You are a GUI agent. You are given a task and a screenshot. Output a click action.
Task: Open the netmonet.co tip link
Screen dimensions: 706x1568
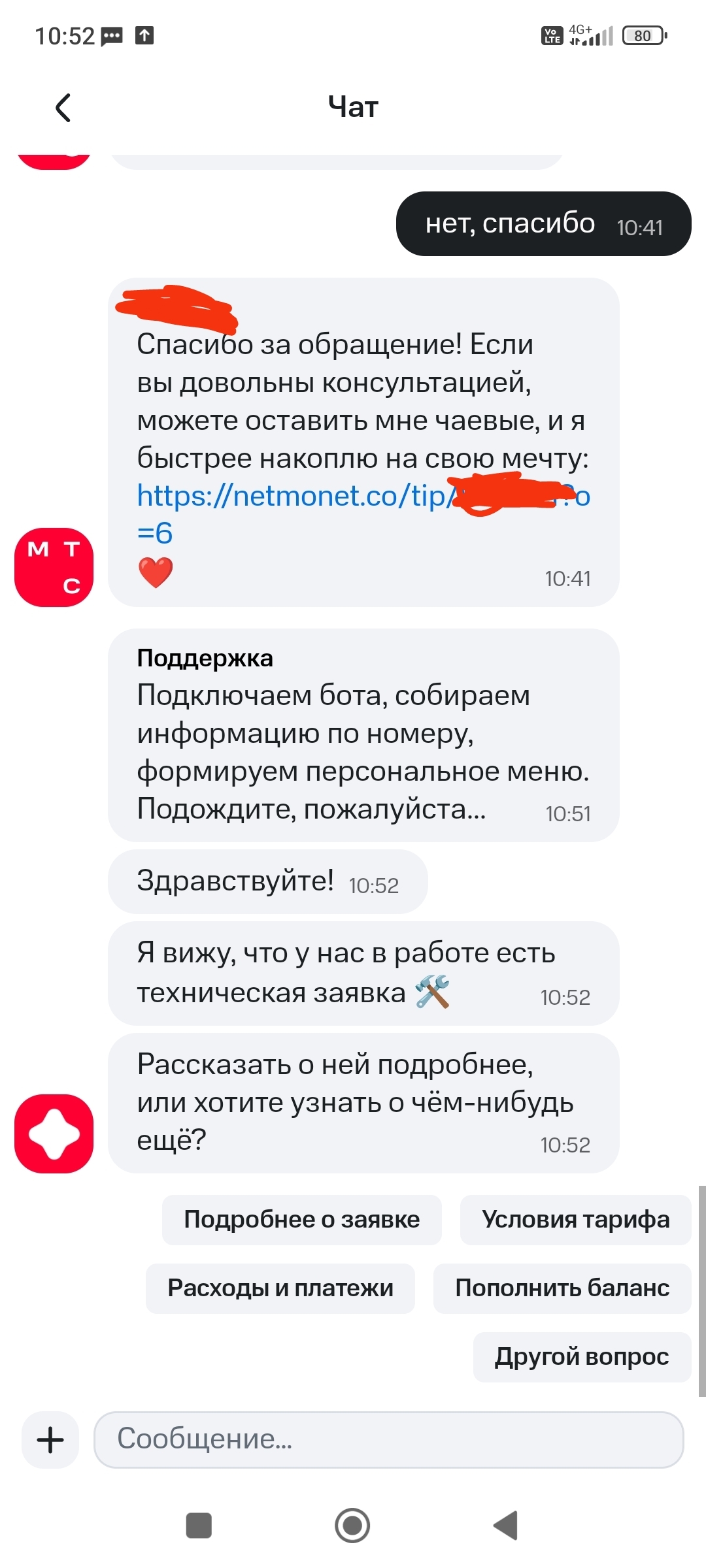click(x=291, y=497)
